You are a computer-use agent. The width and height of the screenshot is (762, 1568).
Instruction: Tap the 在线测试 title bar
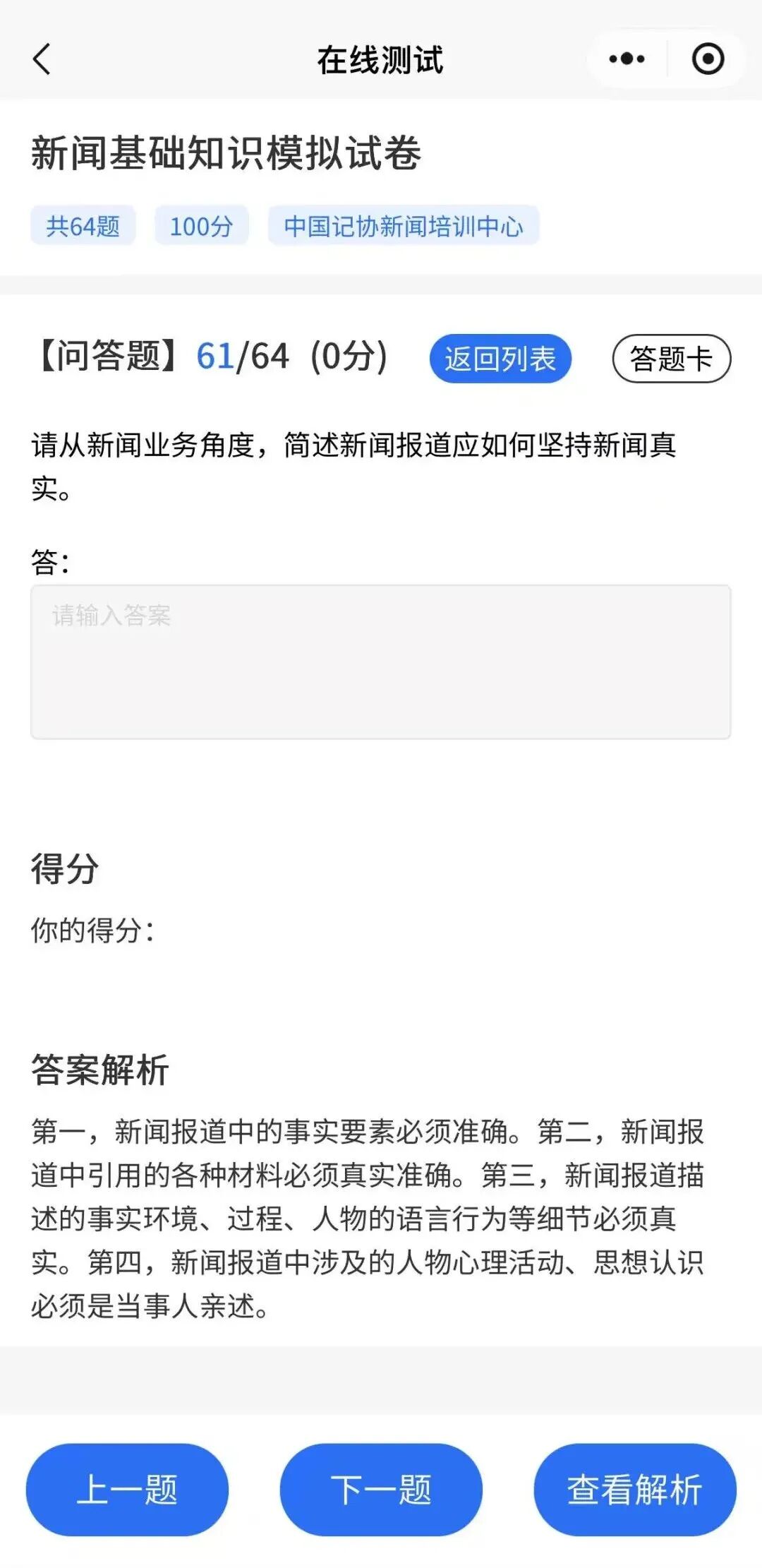[x=381, y=58]
